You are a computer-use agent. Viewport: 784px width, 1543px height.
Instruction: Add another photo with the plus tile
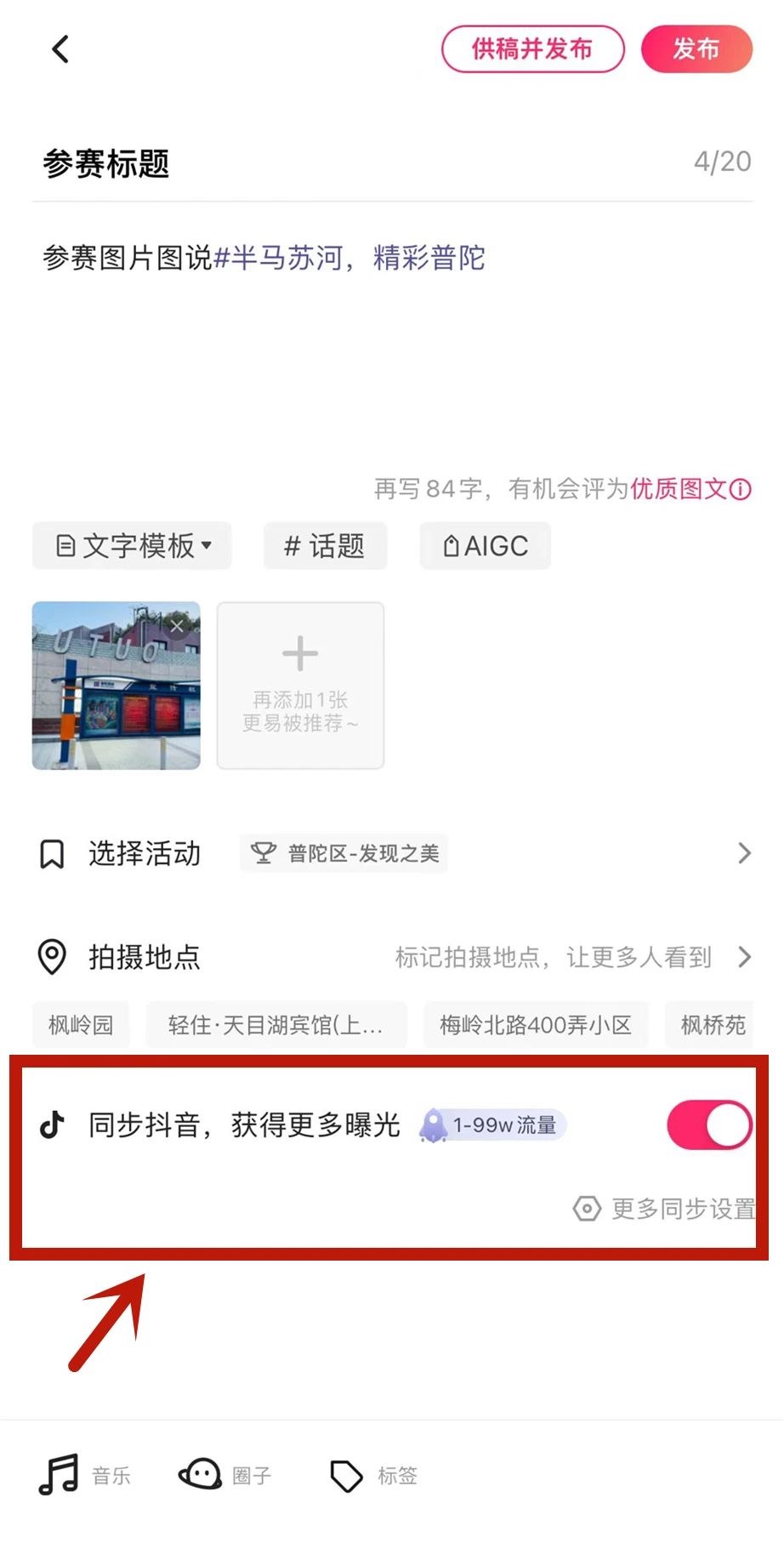(x=300, y=685)
